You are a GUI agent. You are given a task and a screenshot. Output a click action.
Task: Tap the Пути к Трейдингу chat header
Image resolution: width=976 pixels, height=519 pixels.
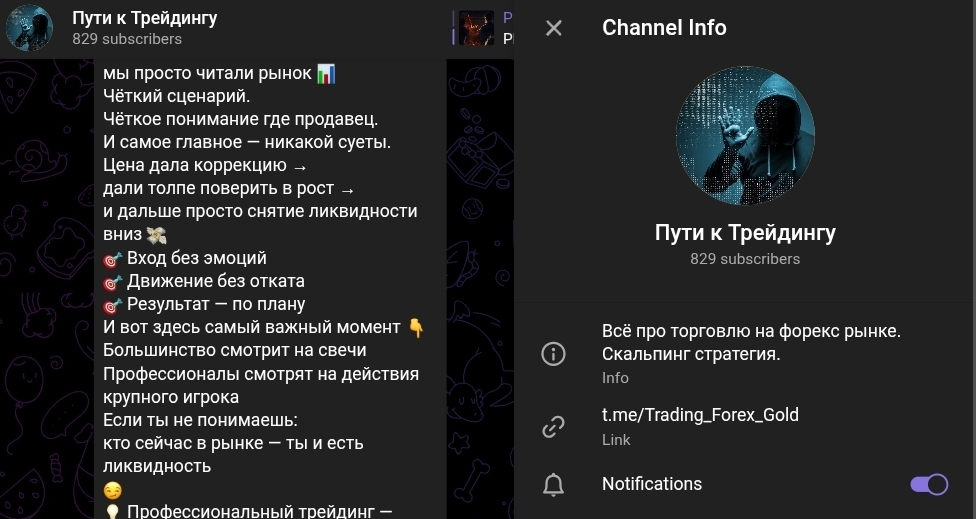pos(145,27)
